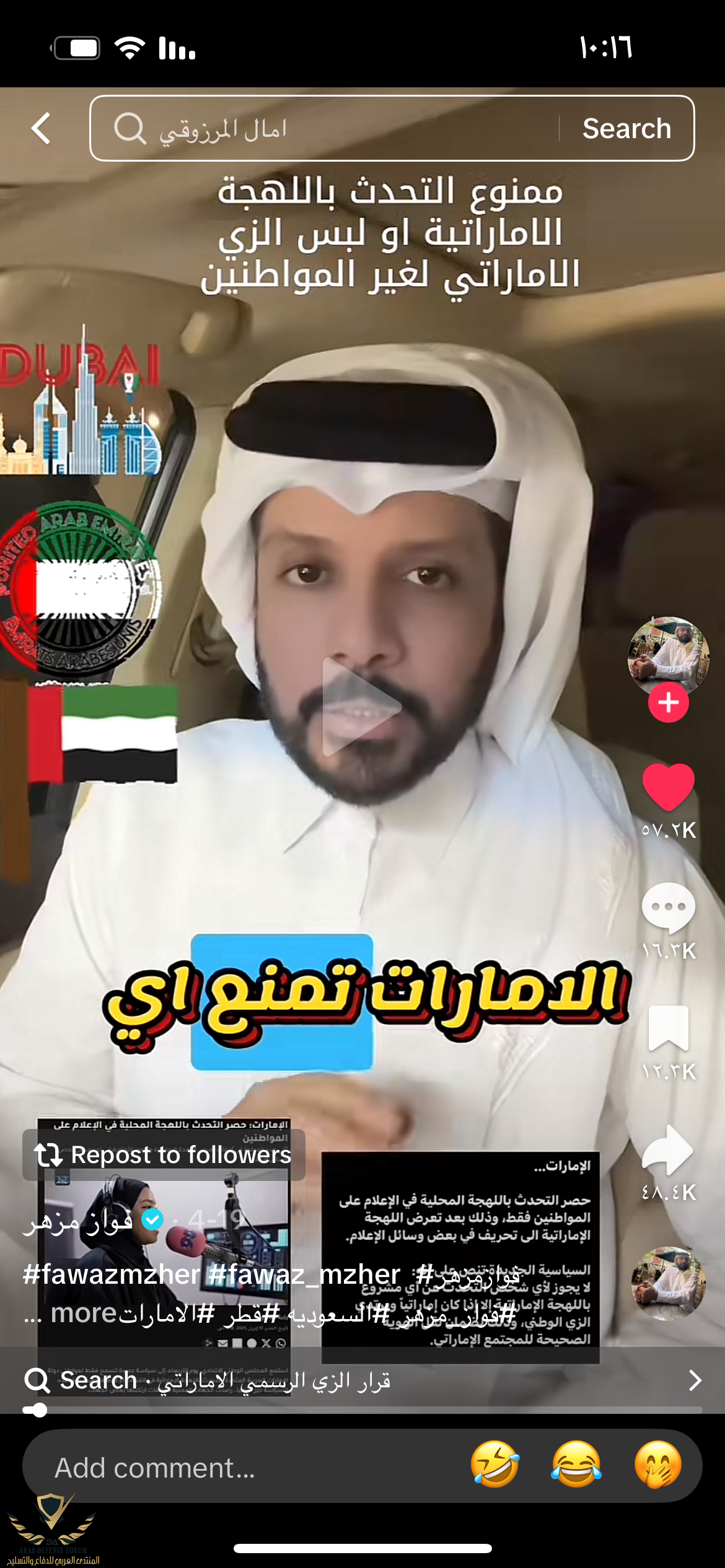This screenshot has width=725, height=1568.
Task: Tap the video progress bar
Action: tap(362, 1410)
